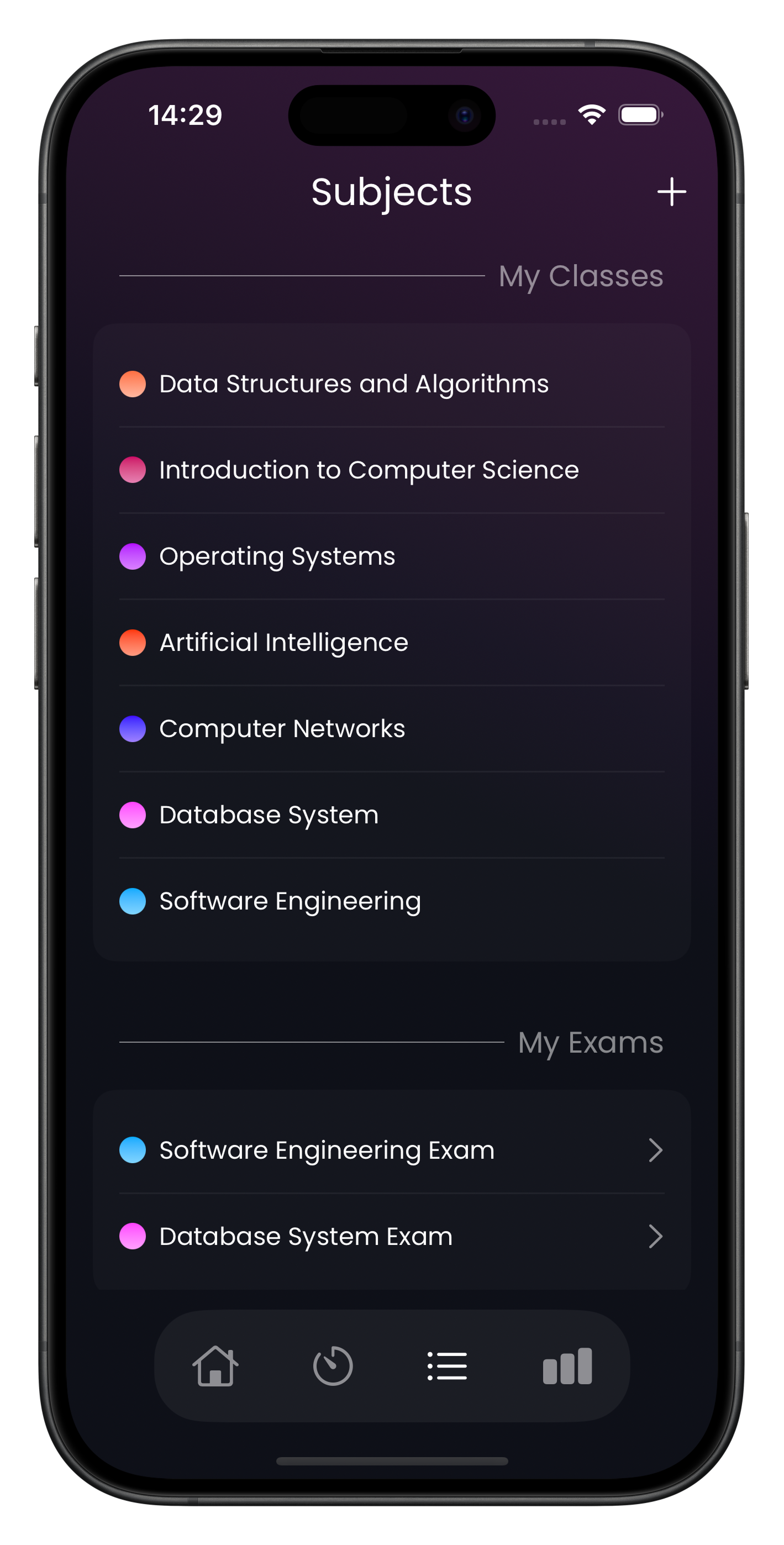Switch to the timer tab
Image resolution: width=784 pixels, height=1545 pixels.
point(332,1365)
